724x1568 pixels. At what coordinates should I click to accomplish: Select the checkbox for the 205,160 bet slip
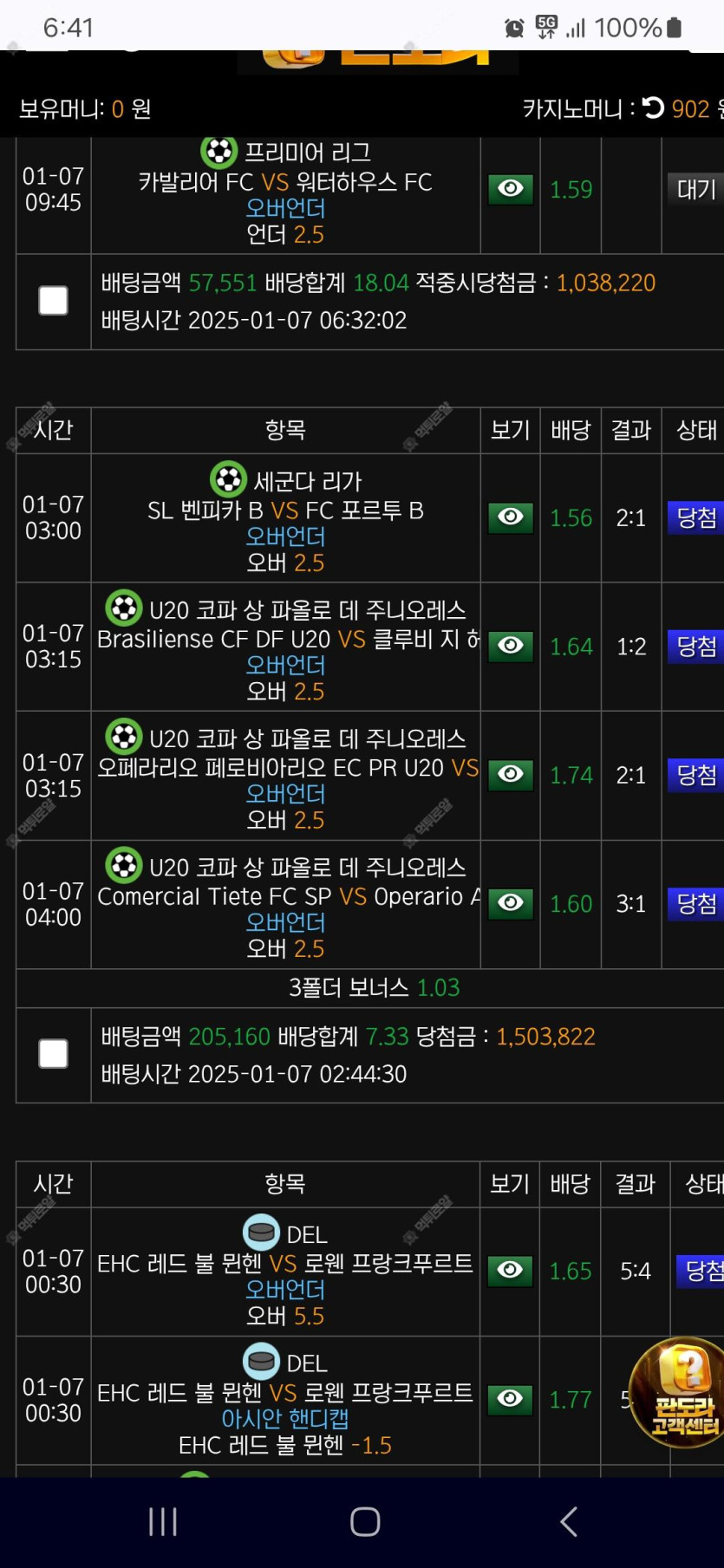click(54, 1054)
